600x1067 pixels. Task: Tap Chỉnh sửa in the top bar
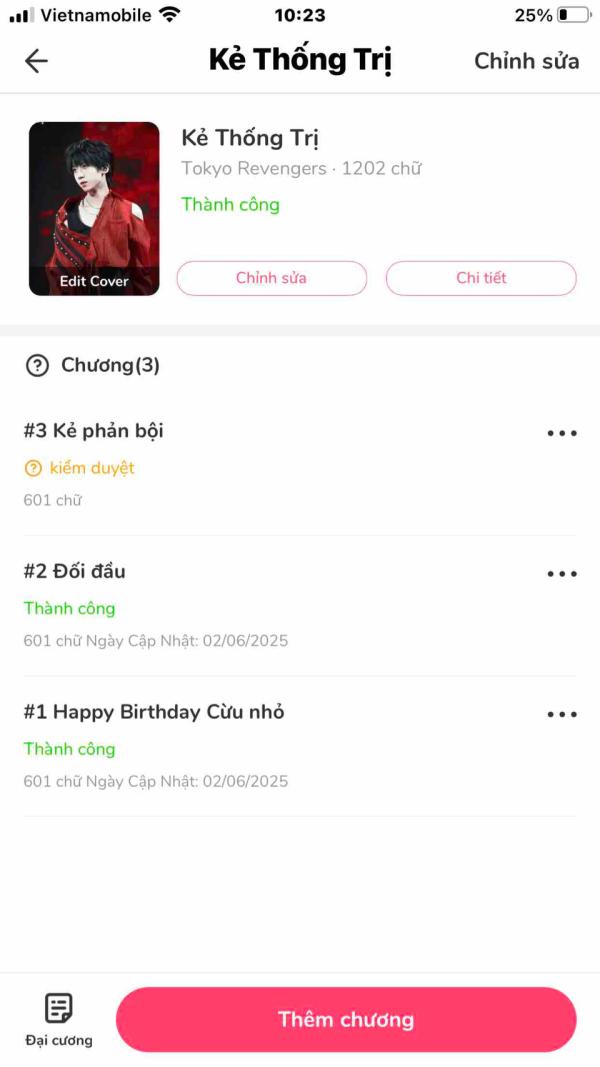(526, 61)
